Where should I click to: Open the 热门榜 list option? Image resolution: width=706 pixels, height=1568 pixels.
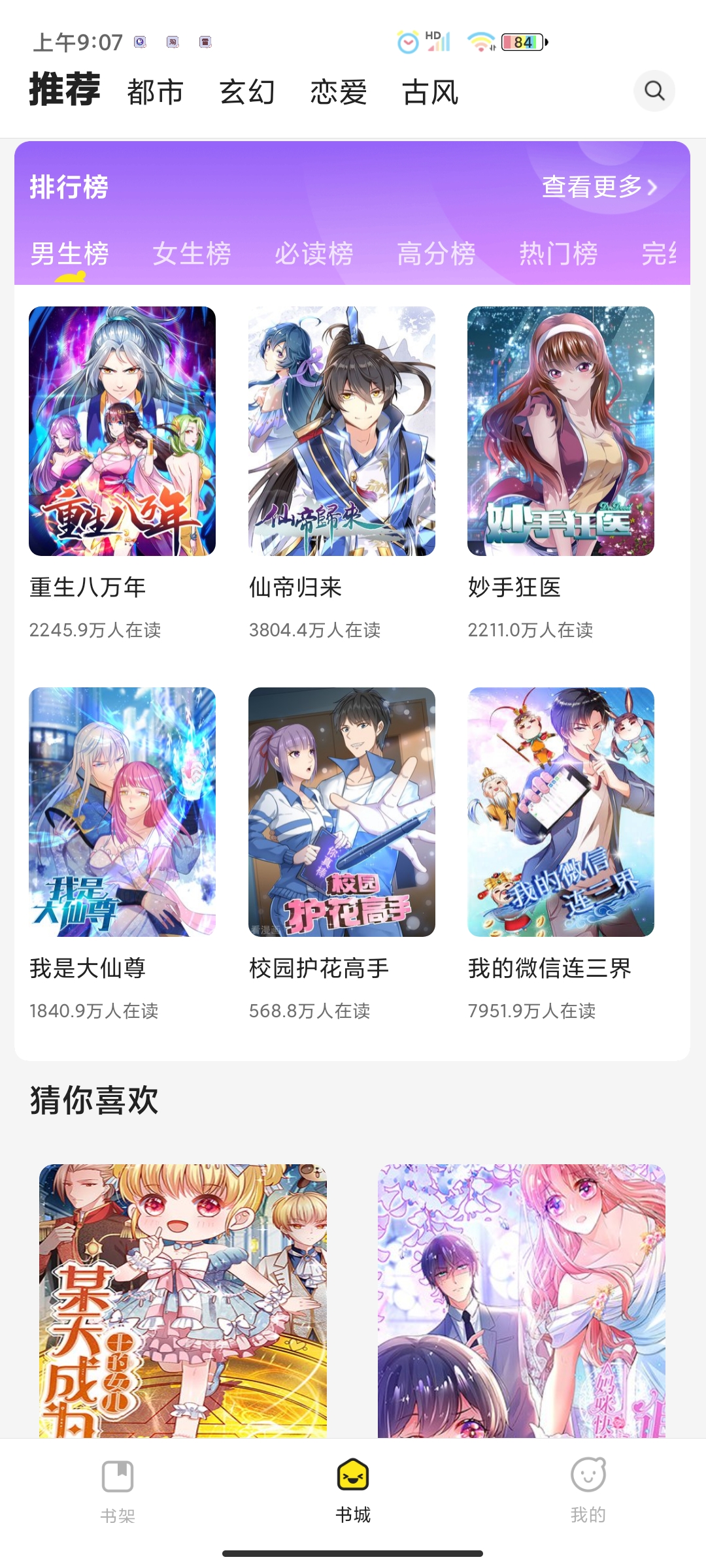(x=558, y=254)
